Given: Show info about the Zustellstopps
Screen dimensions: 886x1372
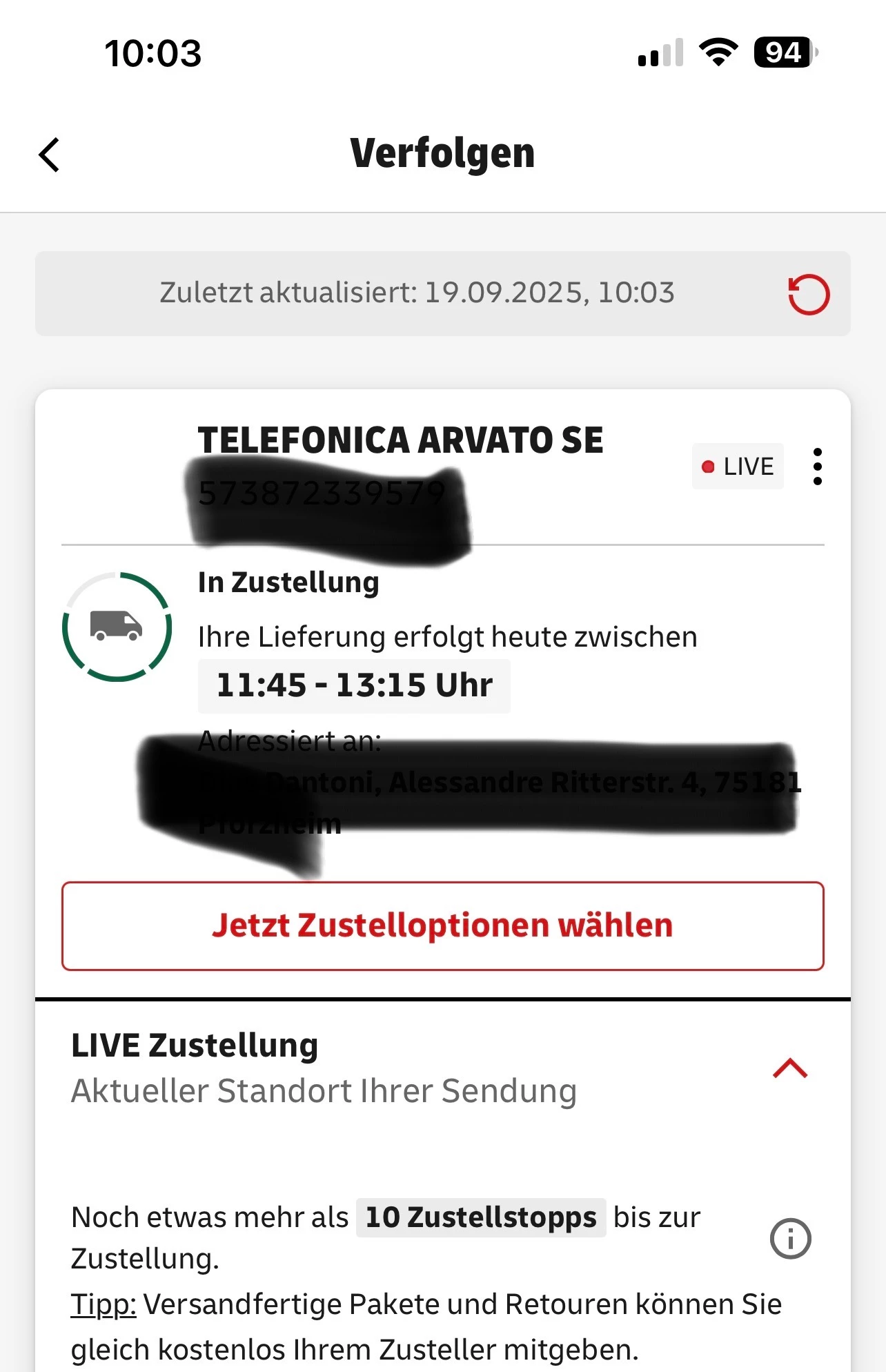Looking at the screenshot, I should click(x=790, y=1239).
